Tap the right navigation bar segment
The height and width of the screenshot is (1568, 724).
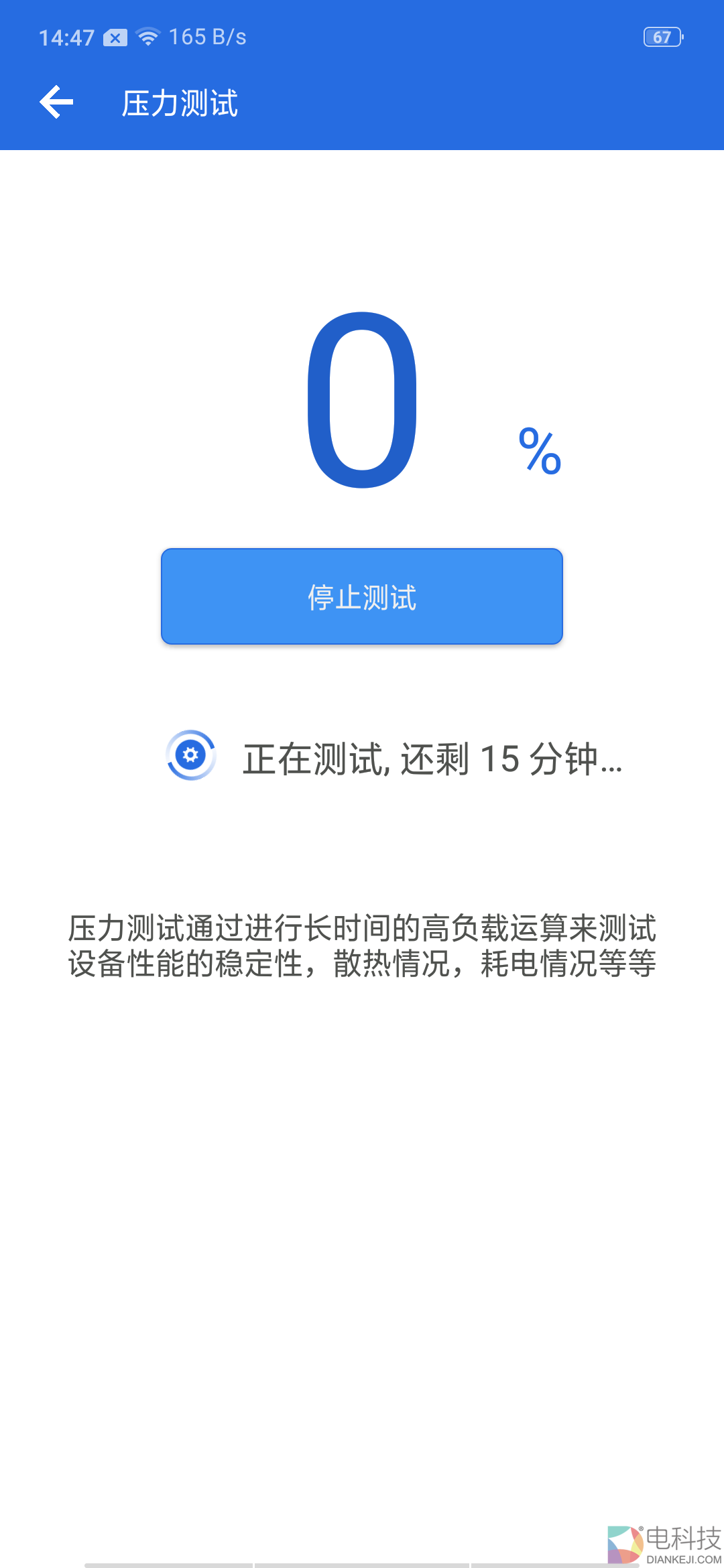[556, 1561]
